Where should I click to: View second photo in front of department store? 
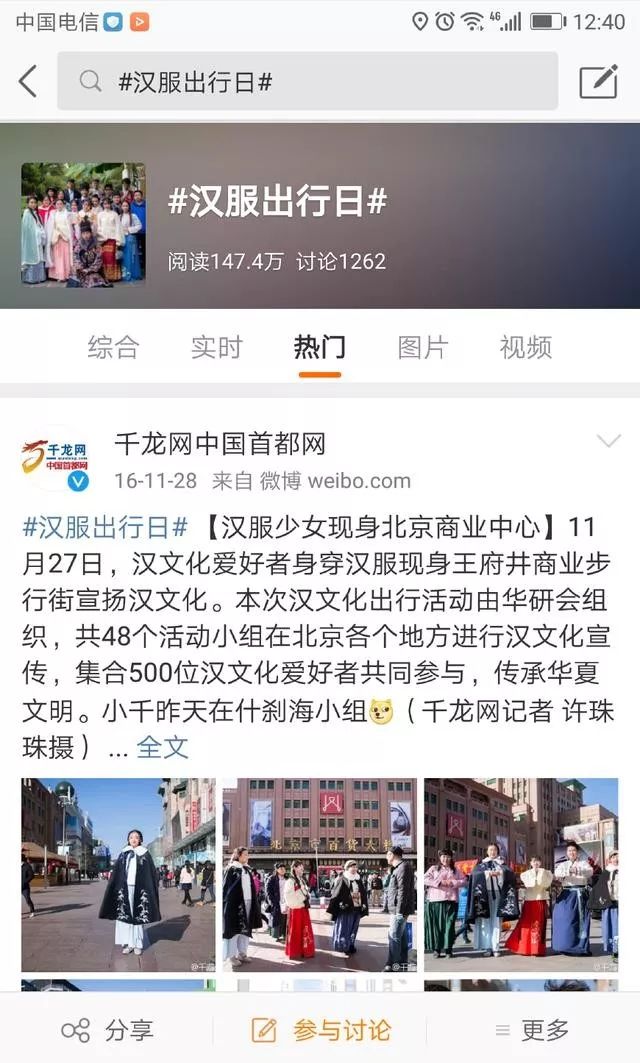click(319, 875)
